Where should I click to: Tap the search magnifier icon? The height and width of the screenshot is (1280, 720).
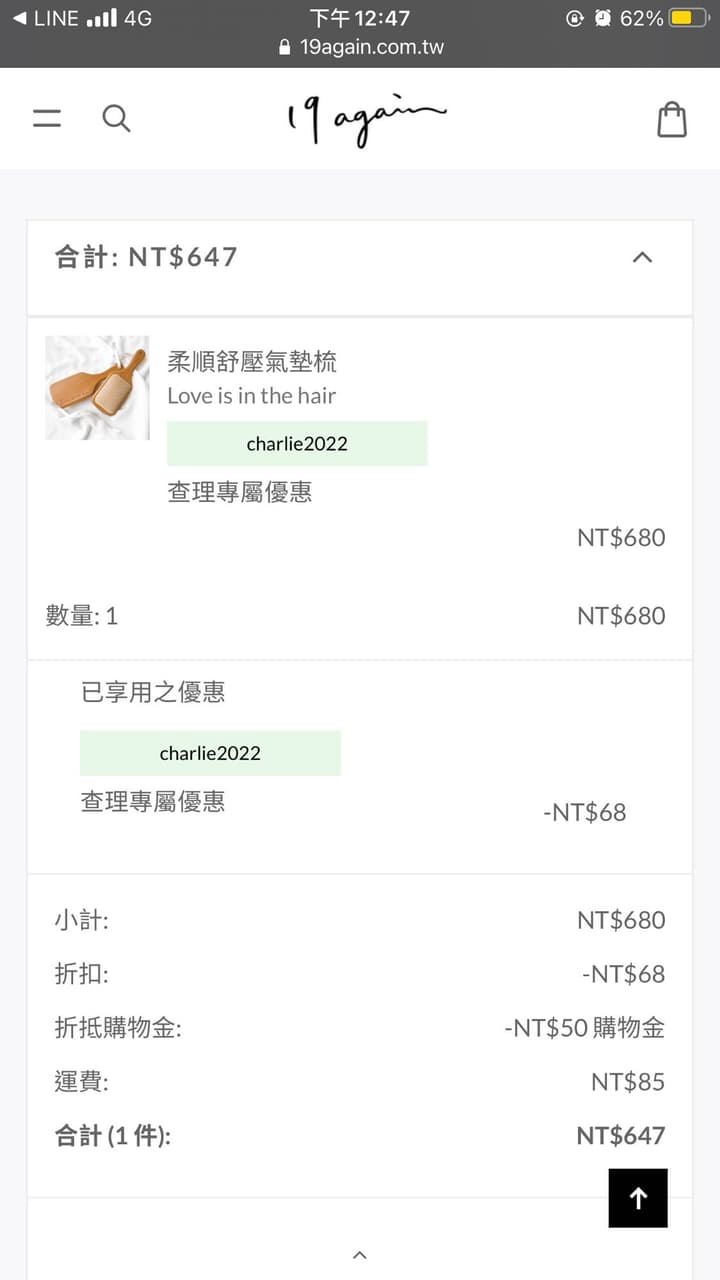[x=116, y=117]
